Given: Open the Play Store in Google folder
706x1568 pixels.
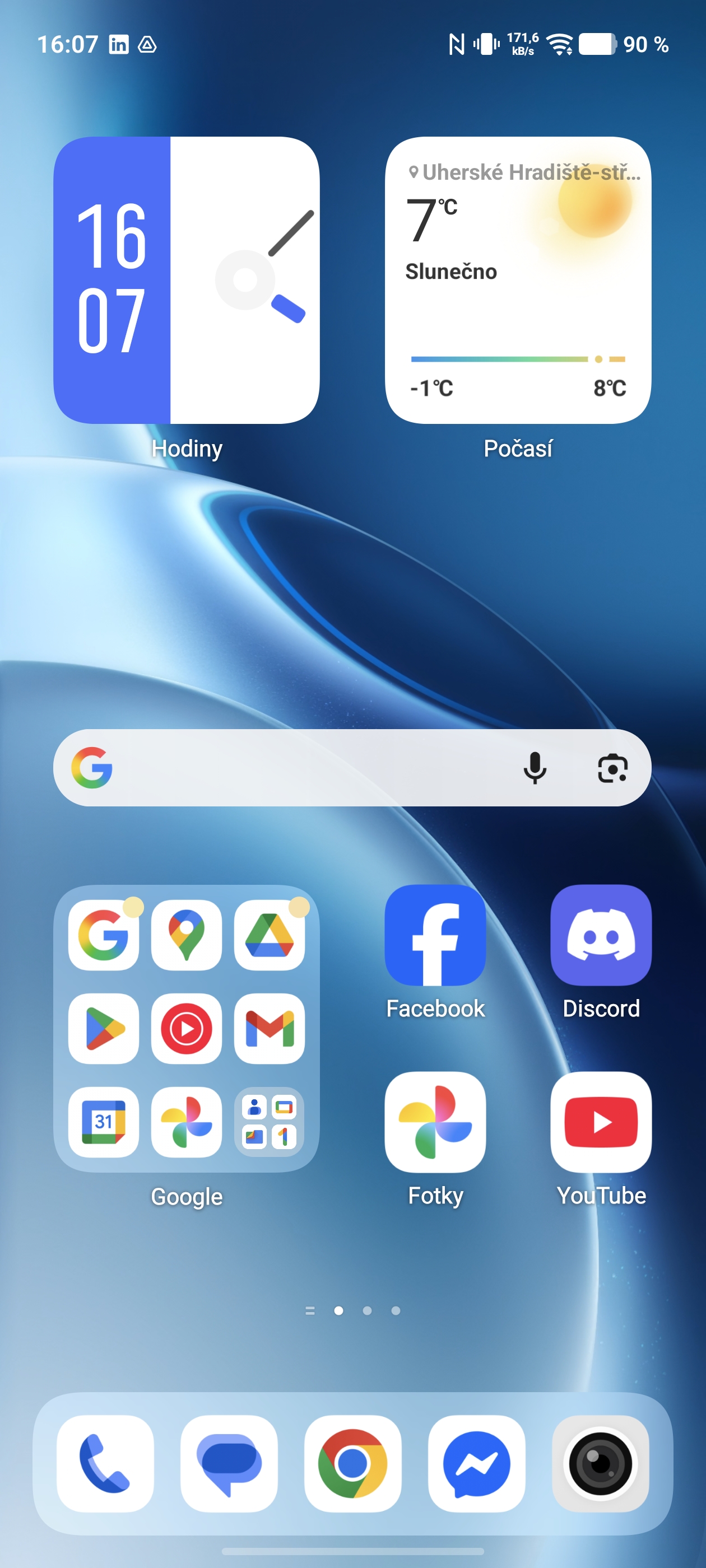Looking at the screenshot, I should tap(104, 1029).
